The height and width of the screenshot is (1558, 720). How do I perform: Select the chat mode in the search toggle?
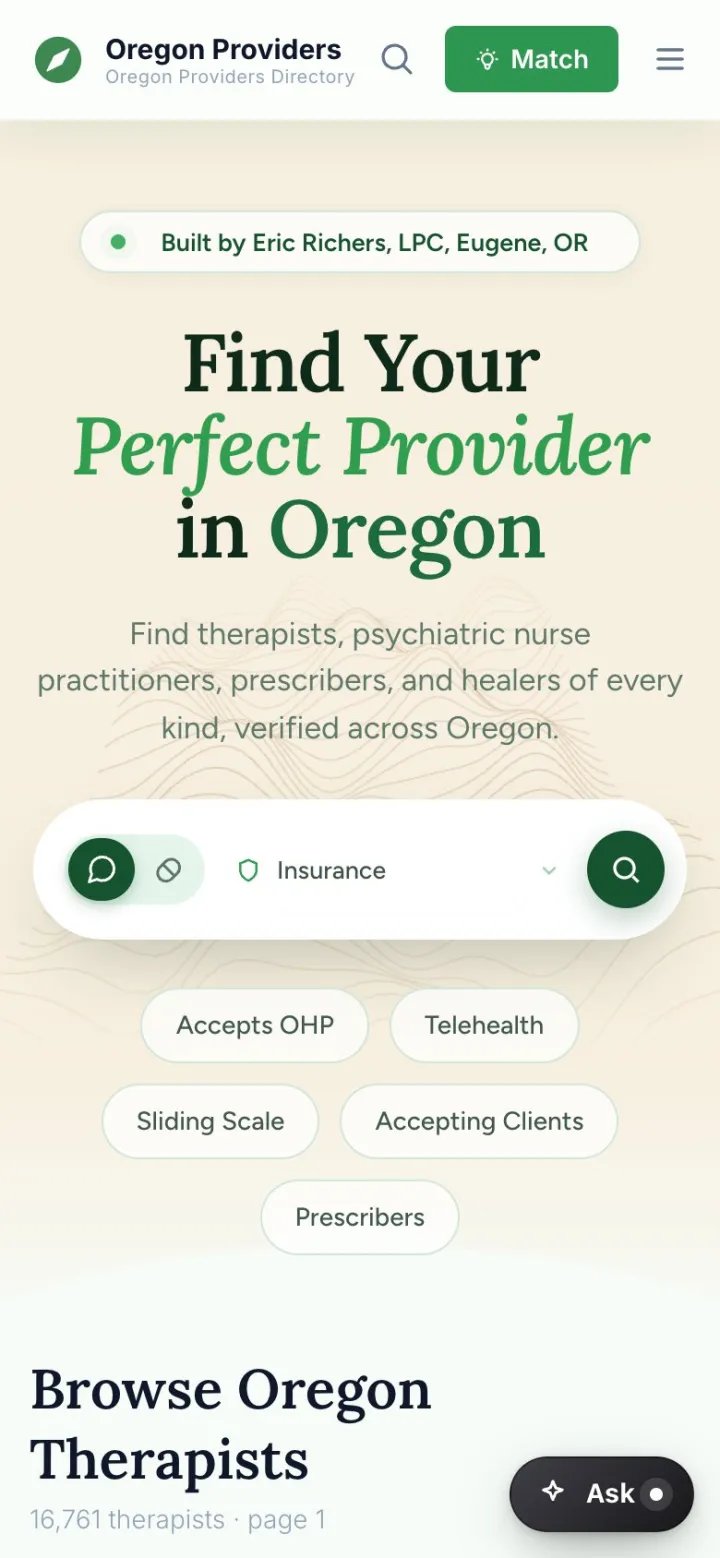[101, 870]
